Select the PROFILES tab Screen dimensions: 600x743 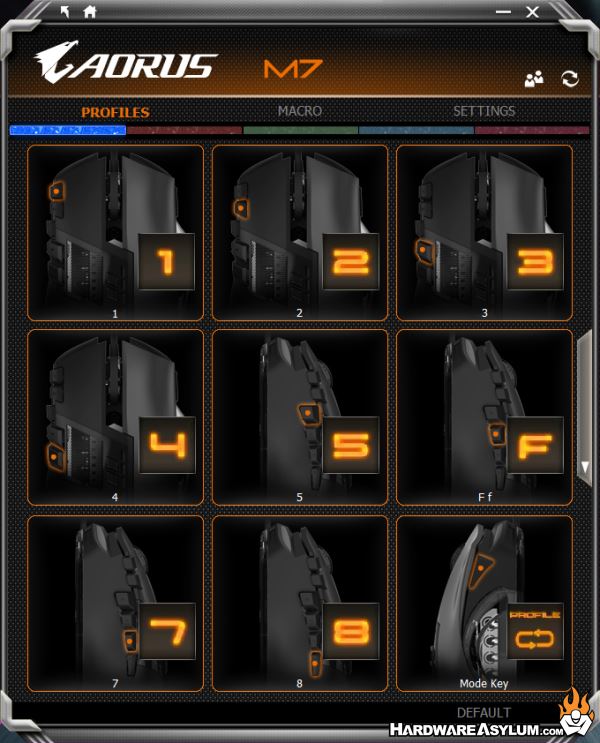coord(115,112)
